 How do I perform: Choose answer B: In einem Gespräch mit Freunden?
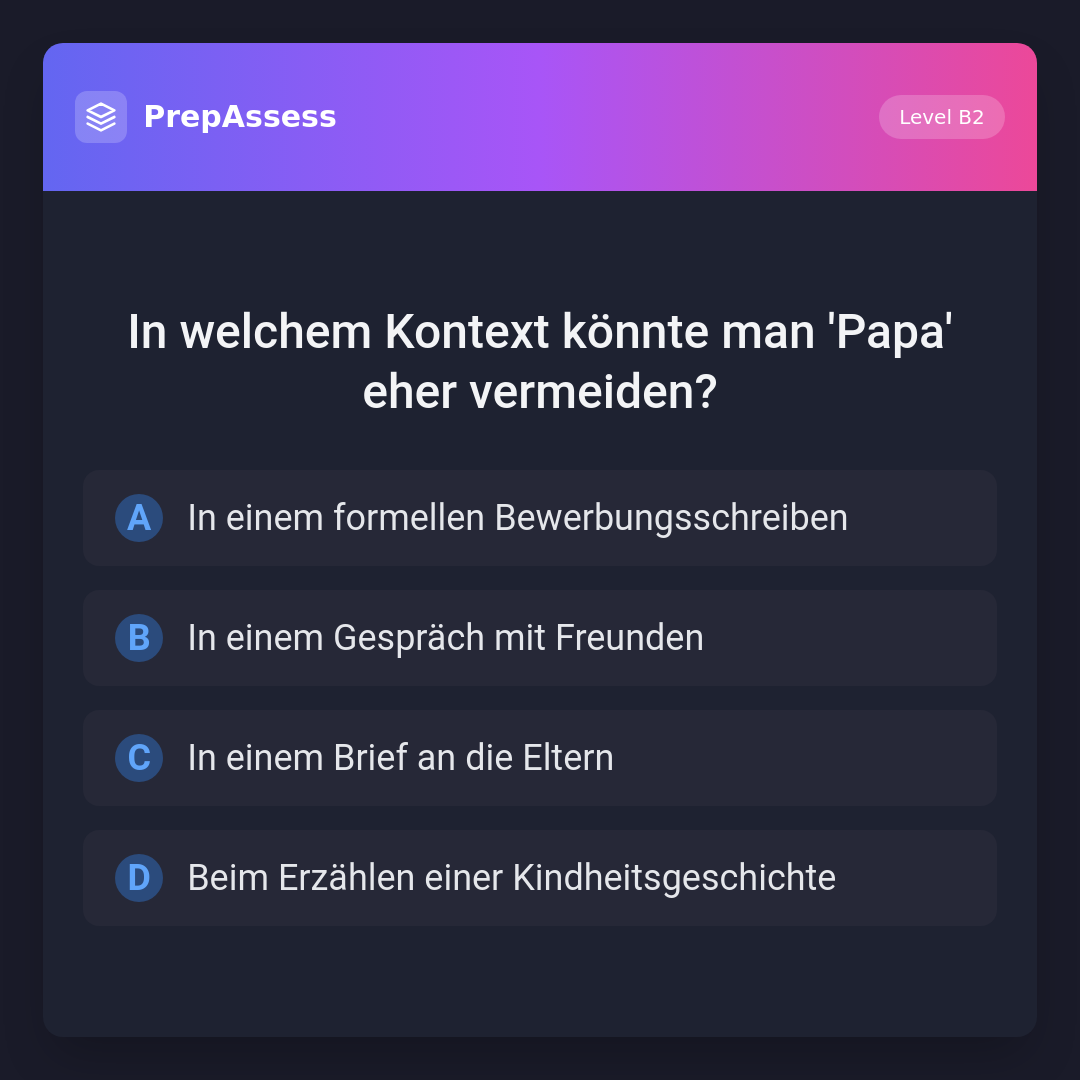coord(540,638)
